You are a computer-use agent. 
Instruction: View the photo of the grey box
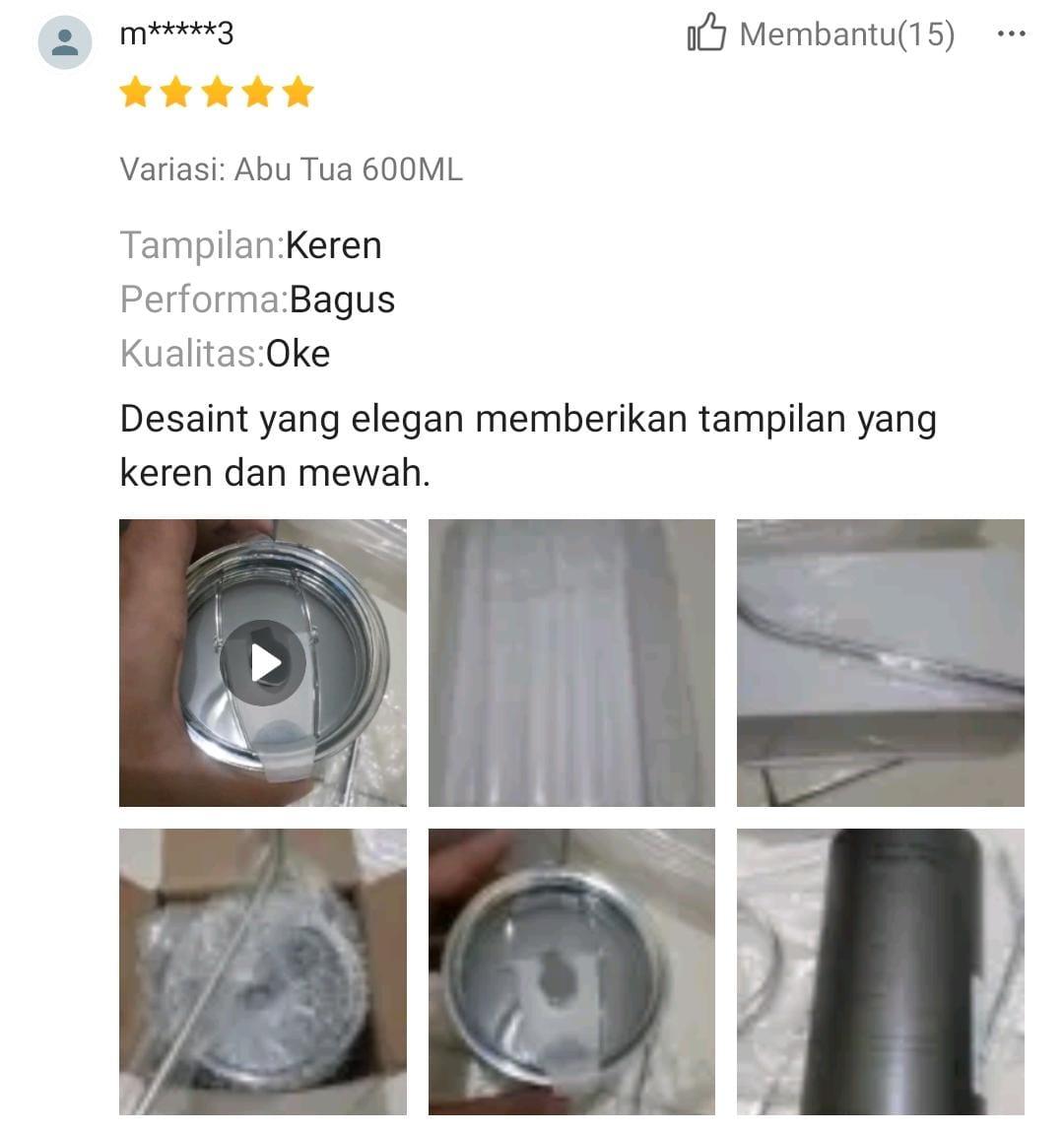880,663
